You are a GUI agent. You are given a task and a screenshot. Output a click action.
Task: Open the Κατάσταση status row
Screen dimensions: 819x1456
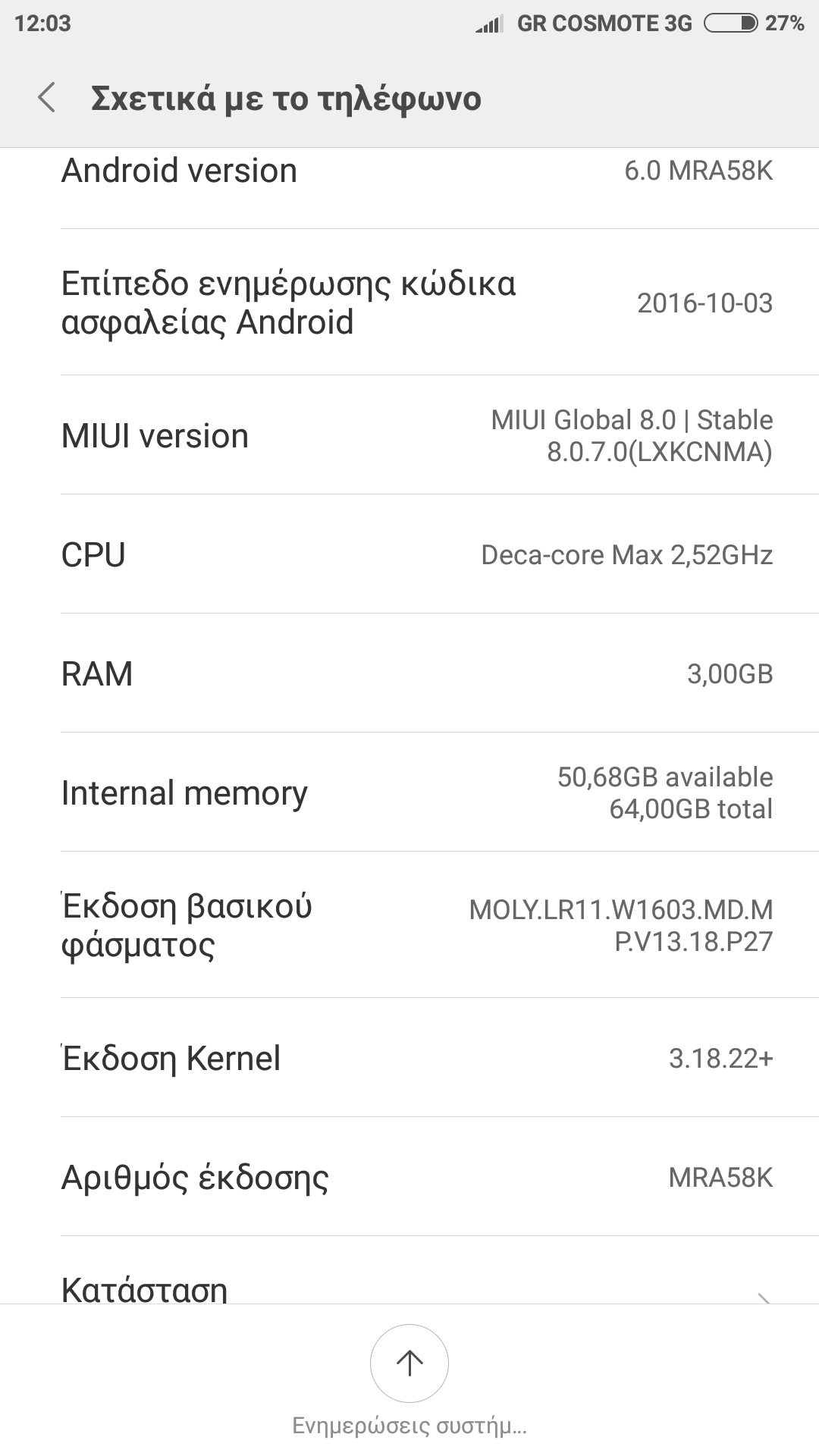tap(409, 1271)
